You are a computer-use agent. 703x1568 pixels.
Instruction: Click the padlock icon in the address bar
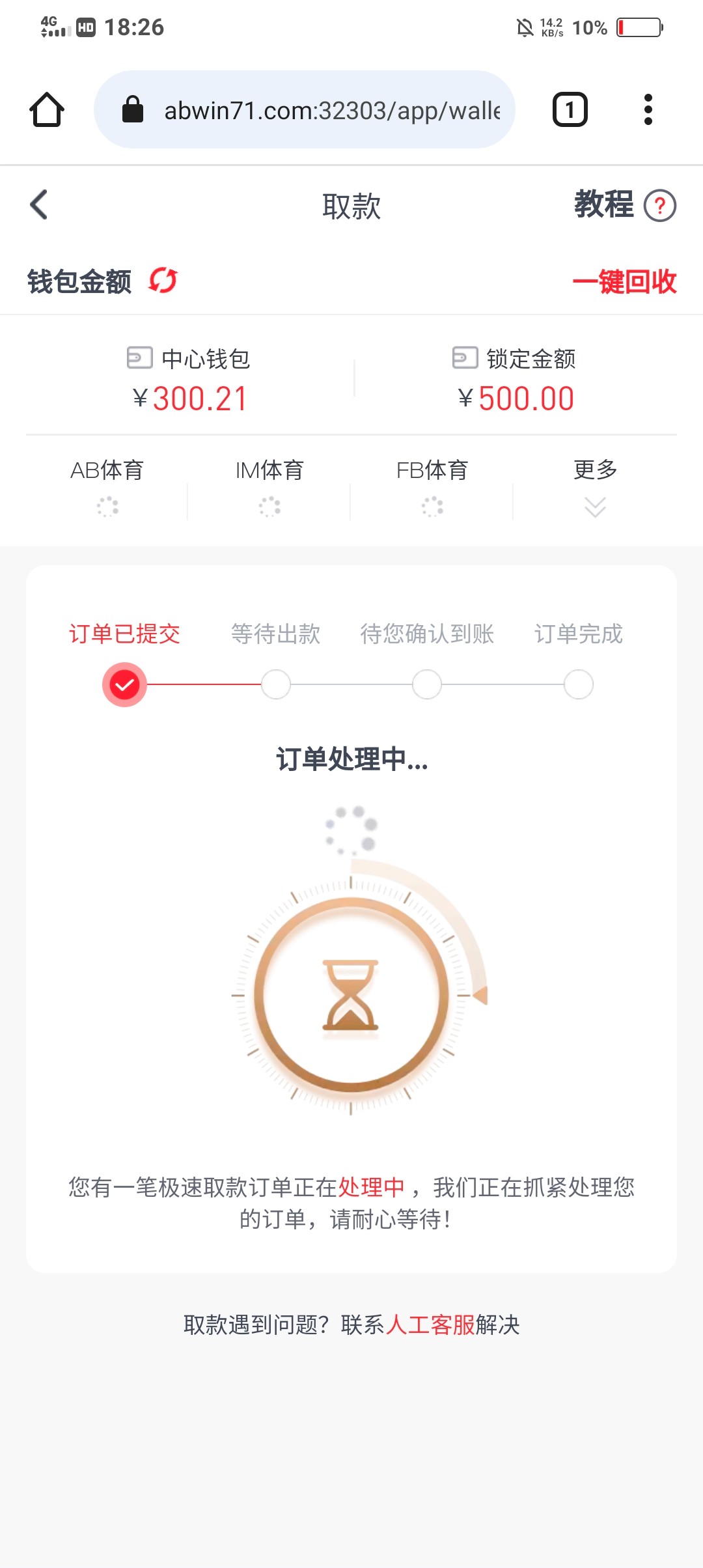click(133, 109)
